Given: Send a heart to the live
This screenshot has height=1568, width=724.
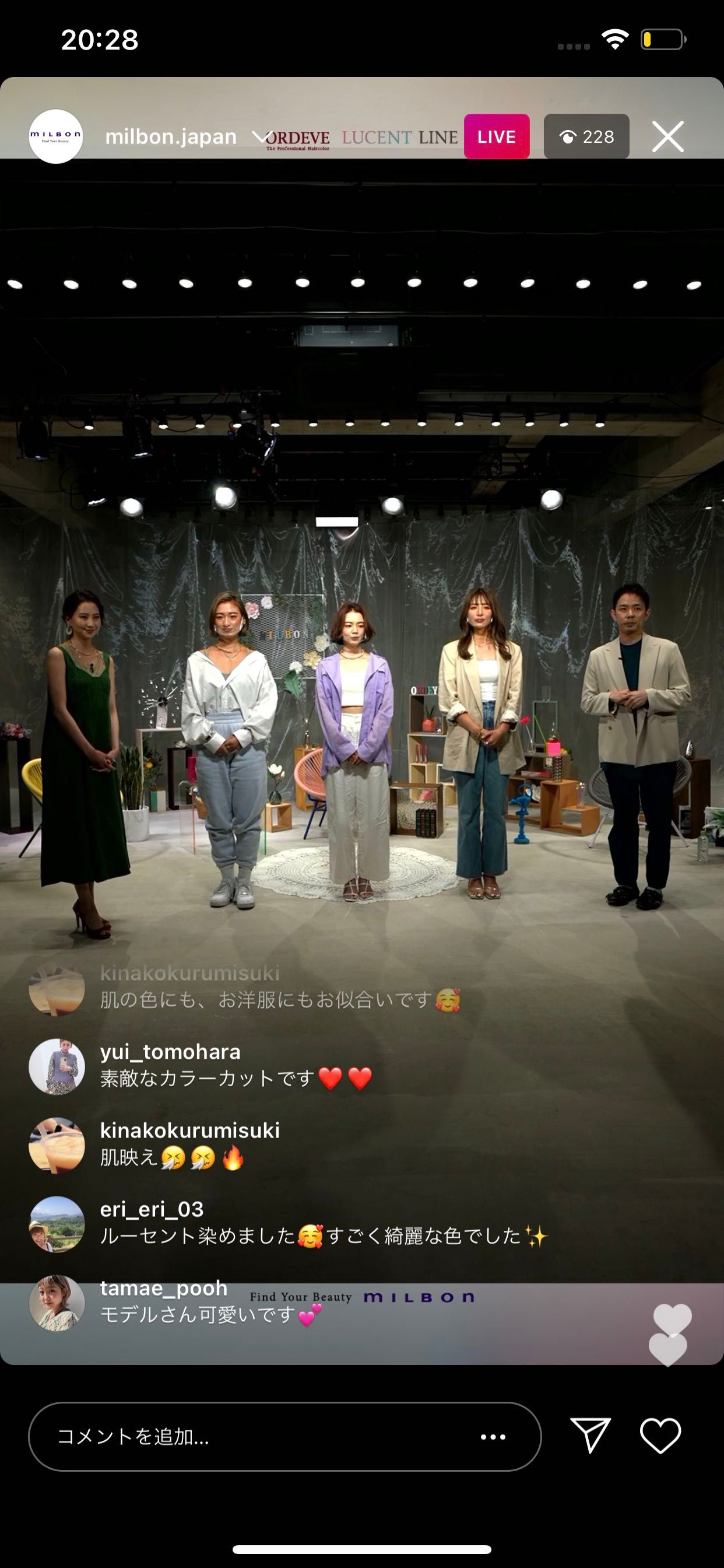Looking at the screenshot, I should 660,1436.
